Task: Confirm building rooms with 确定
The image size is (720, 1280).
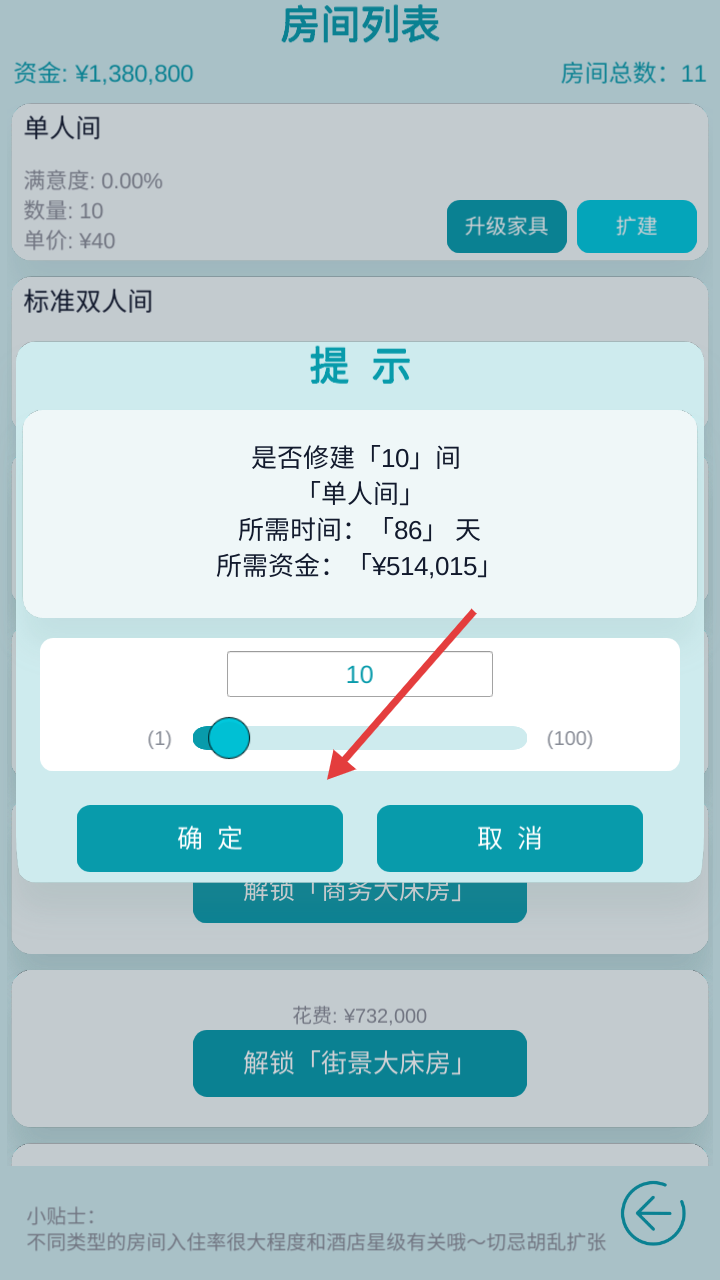Action: click(210, 838)
